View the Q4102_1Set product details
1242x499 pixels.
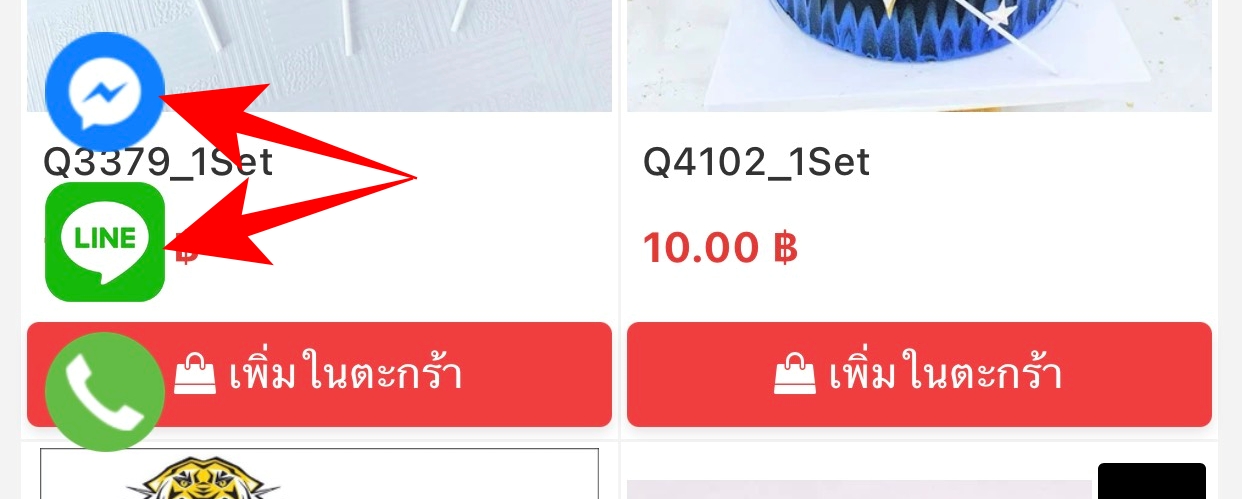pyautogui.click(x=756, y=162)
